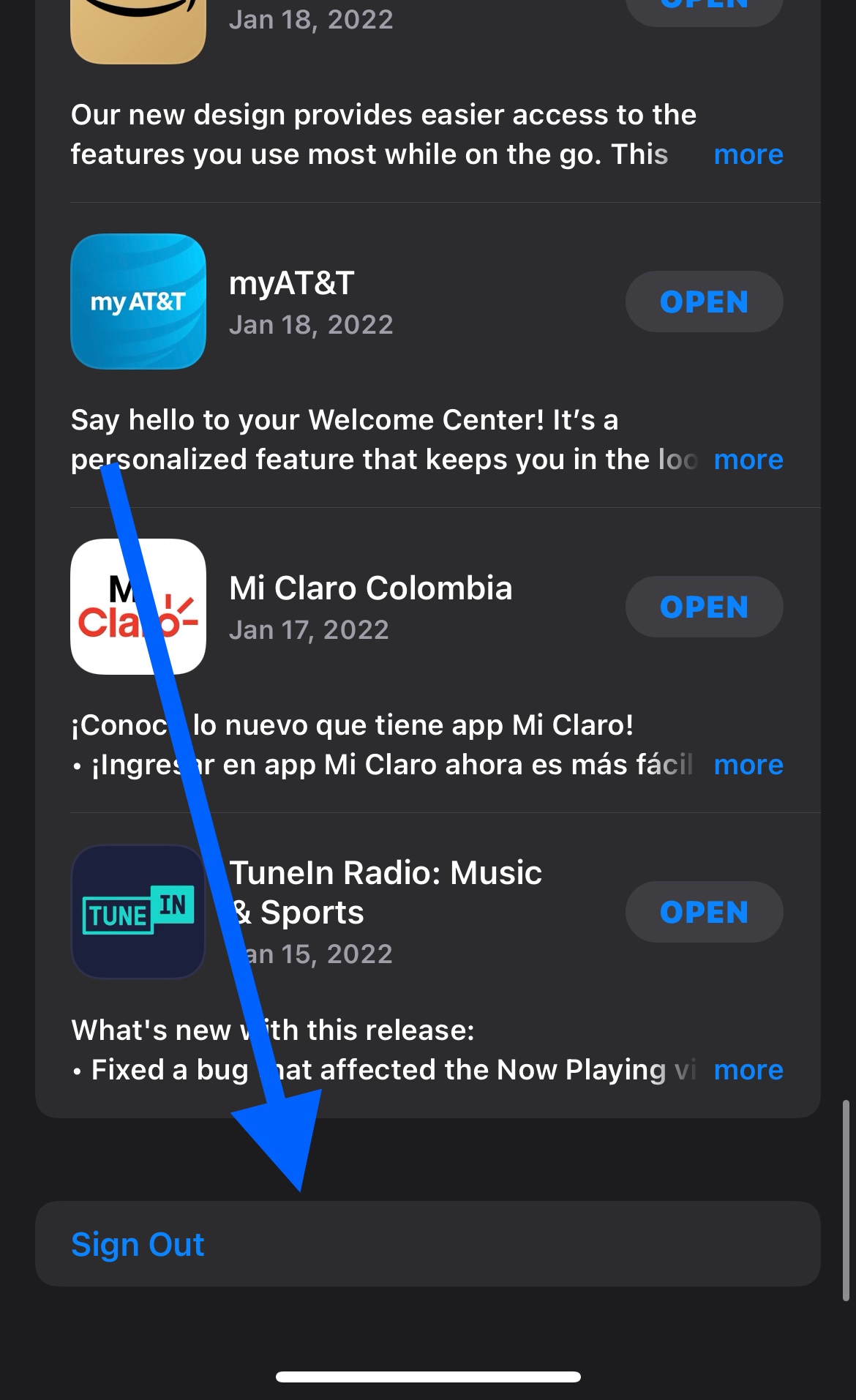The width and height of the screenshot is (856, 1400).
Task: Open Mi Claro Colombia app
Action: point(704,607)
